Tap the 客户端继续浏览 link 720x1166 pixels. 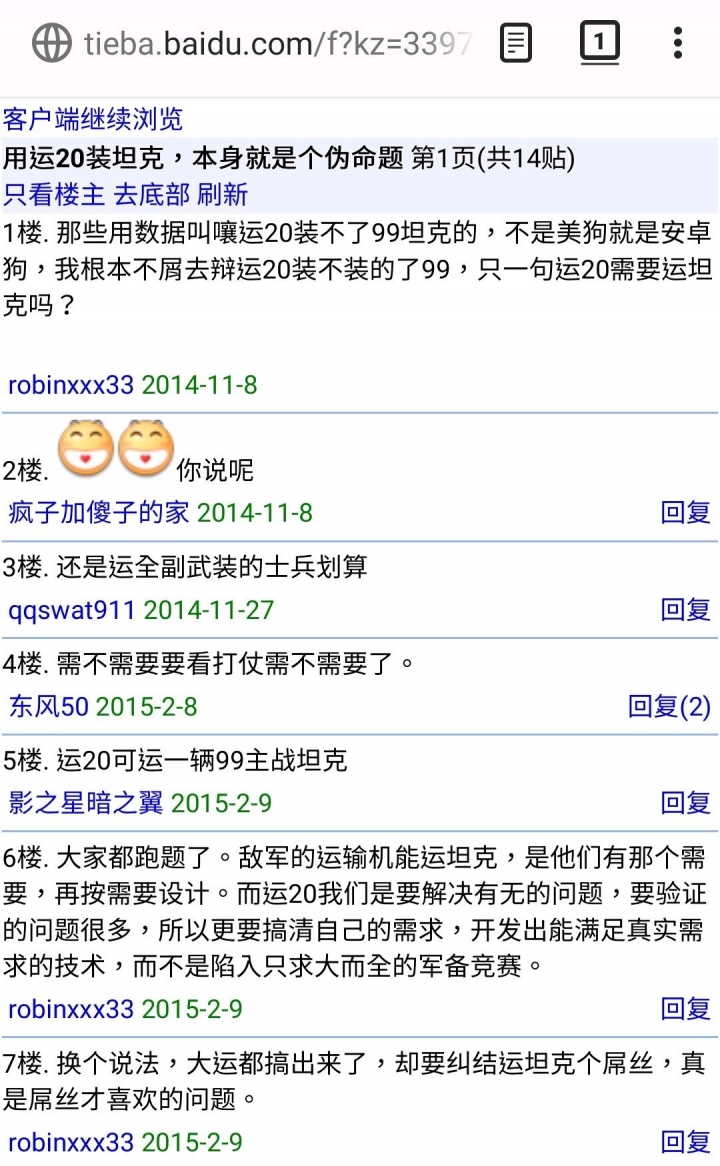[x=93, y=119]
